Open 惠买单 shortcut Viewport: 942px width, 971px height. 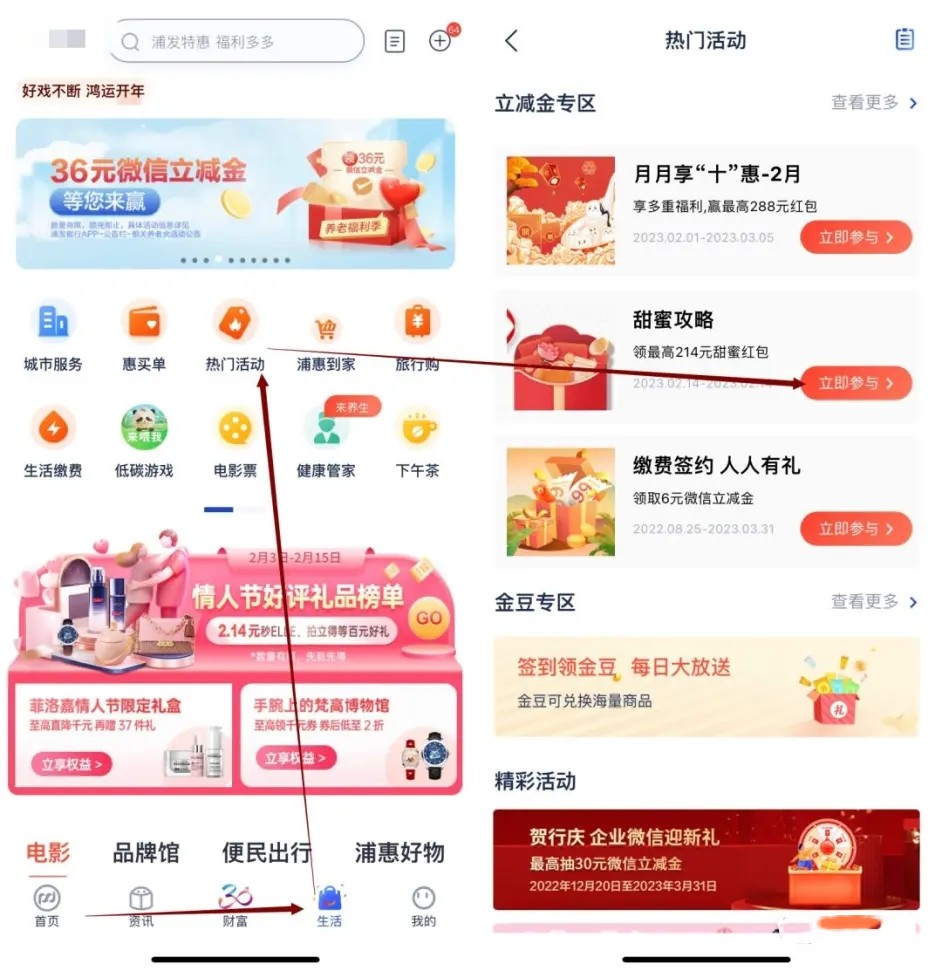point(144,337)
